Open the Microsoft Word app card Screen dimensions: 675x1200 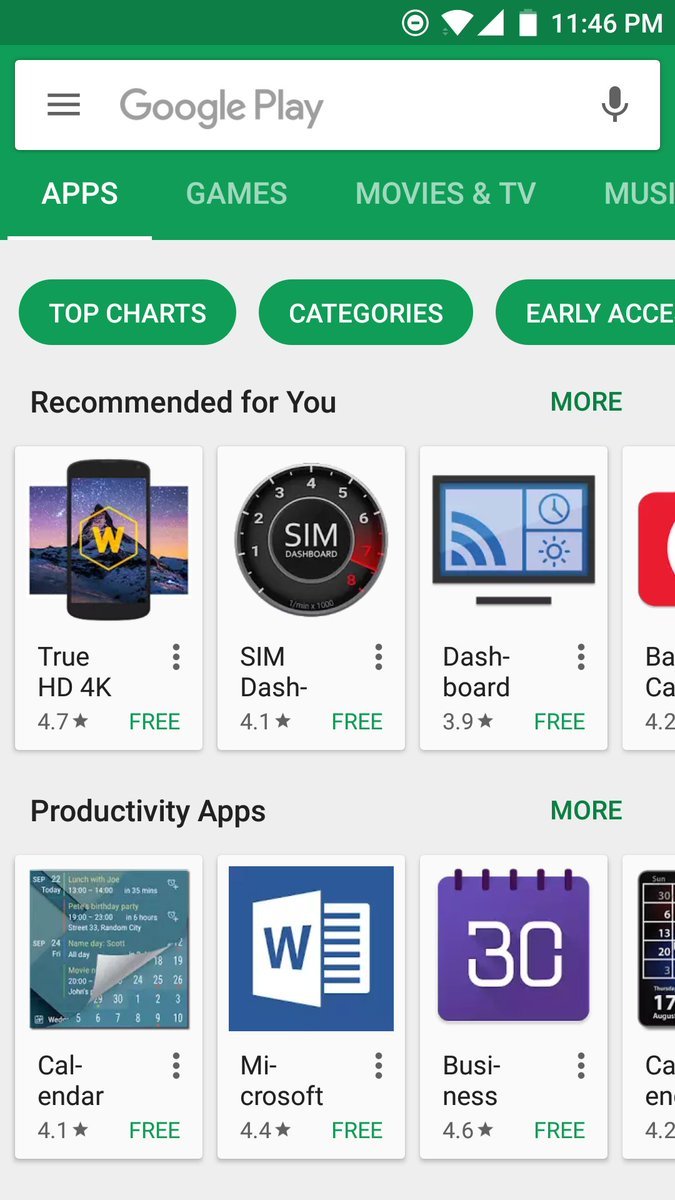coord(311,1006)
